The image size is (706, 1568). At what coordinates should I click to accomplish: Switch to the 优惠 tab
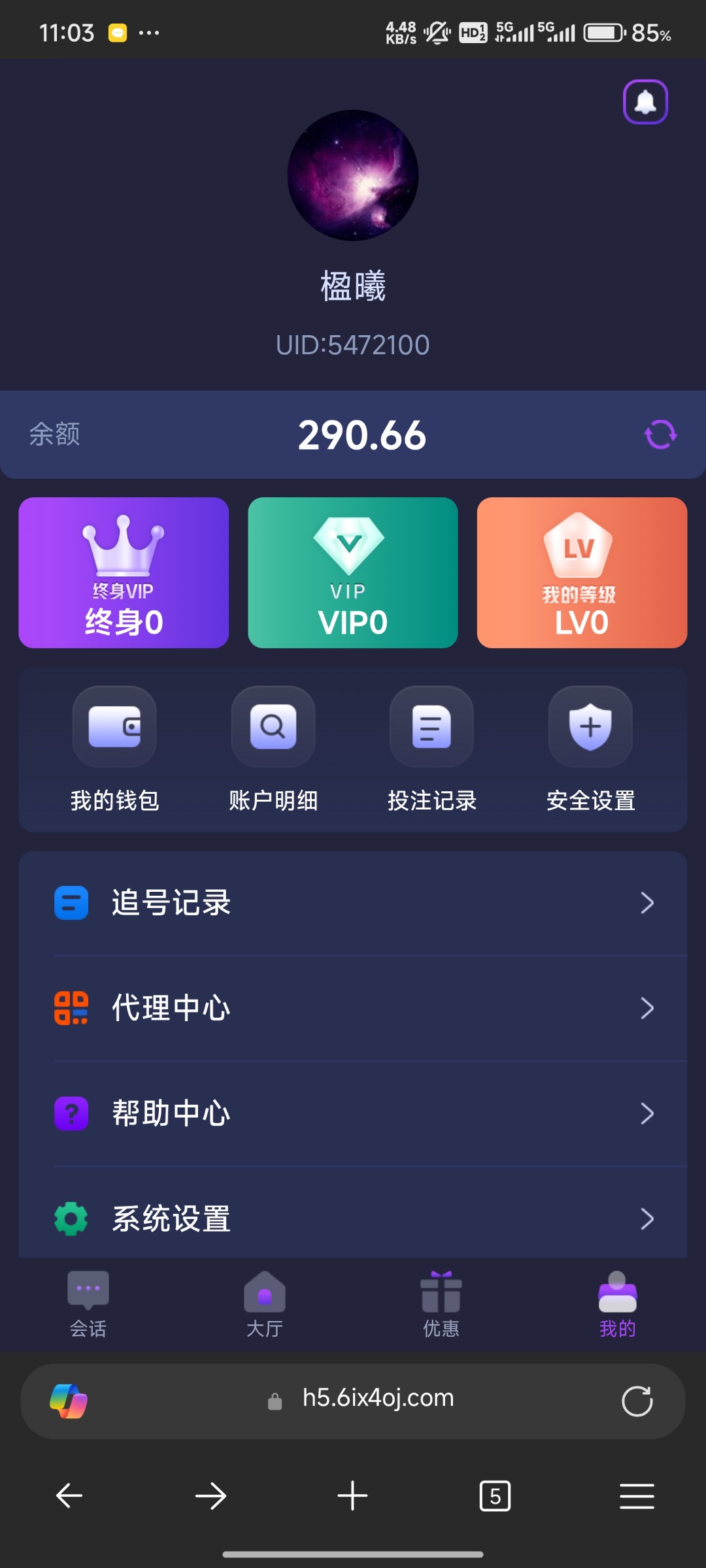tap(441, 1305)
